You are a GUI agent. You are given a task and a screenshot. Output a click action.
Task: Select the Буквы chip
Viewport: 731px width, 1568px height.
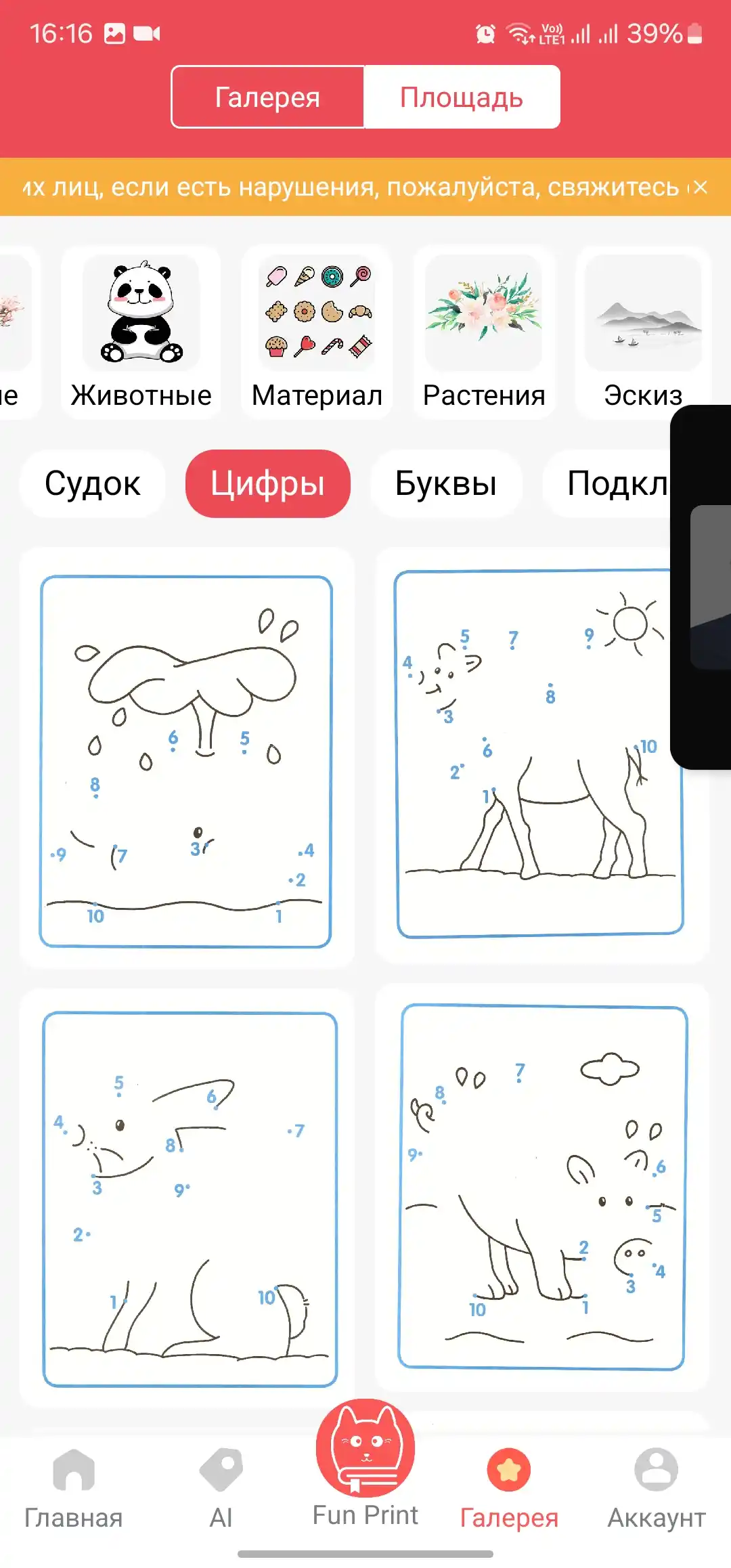[x=446, y=483]
